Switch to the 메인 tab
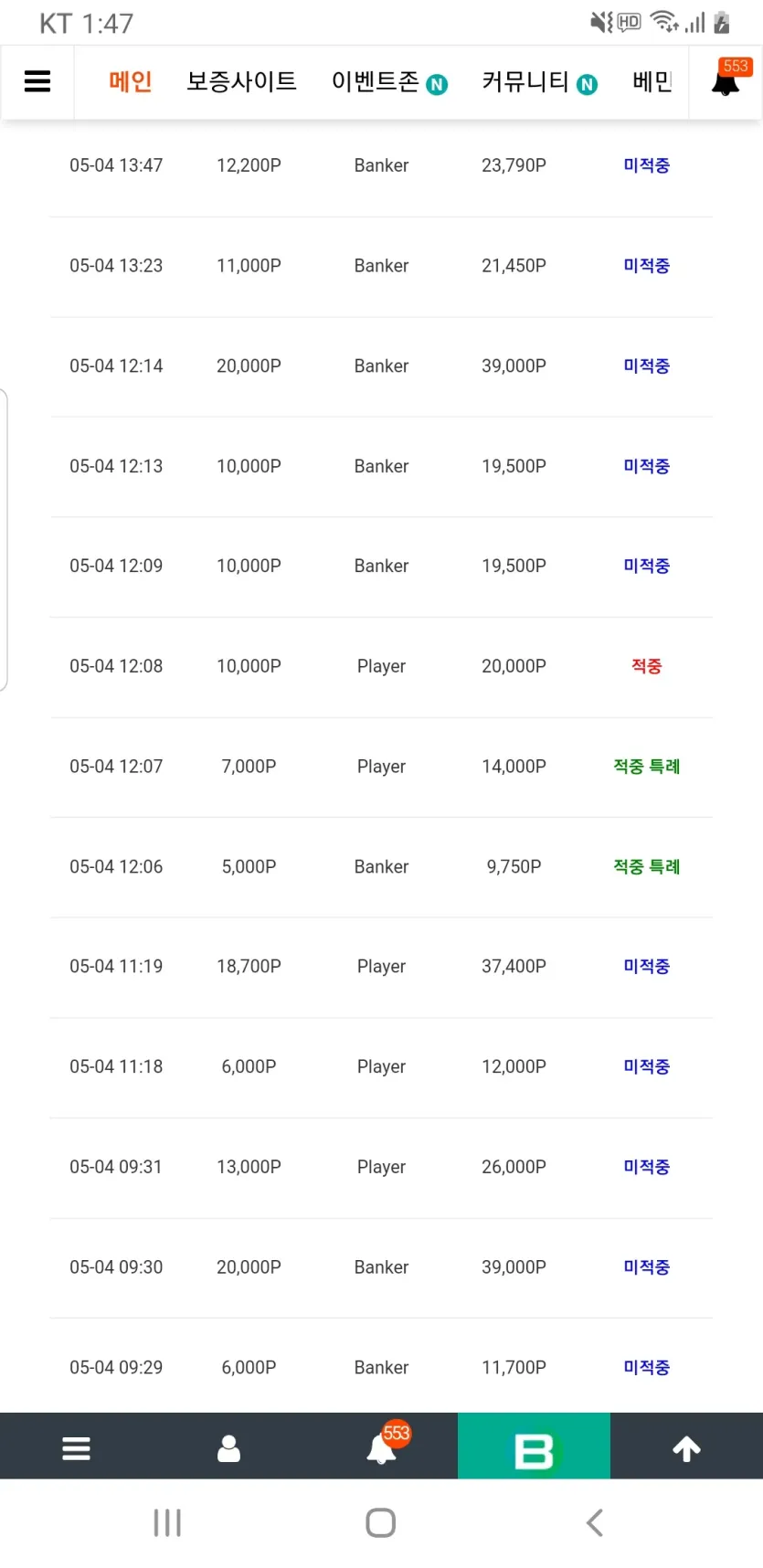This screenshot has height=1568, width=763. tap(131, 82)
